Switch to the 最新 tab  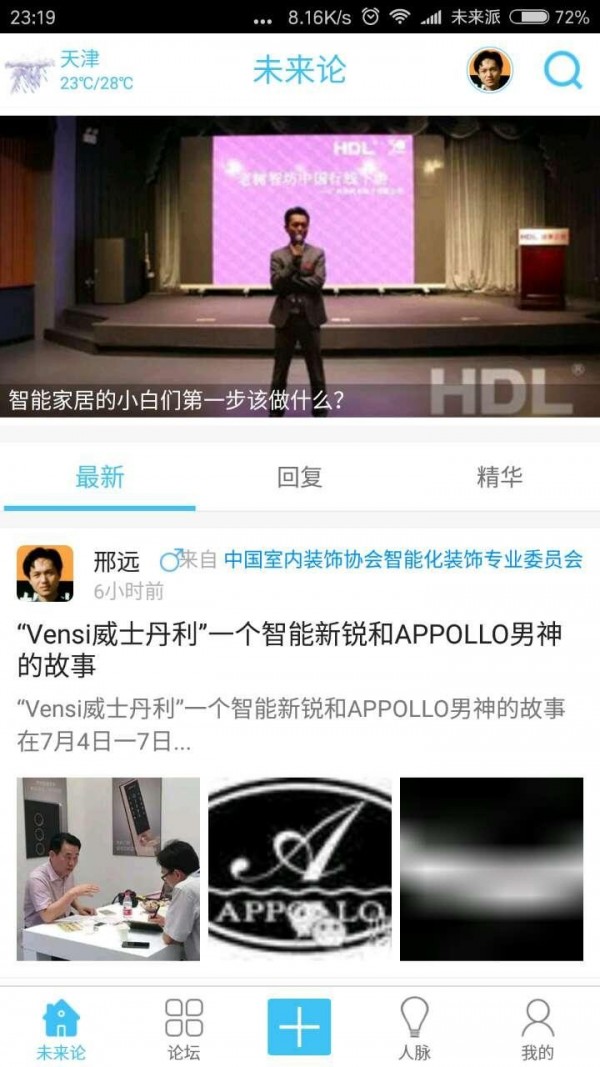click(x=100, y=477)
